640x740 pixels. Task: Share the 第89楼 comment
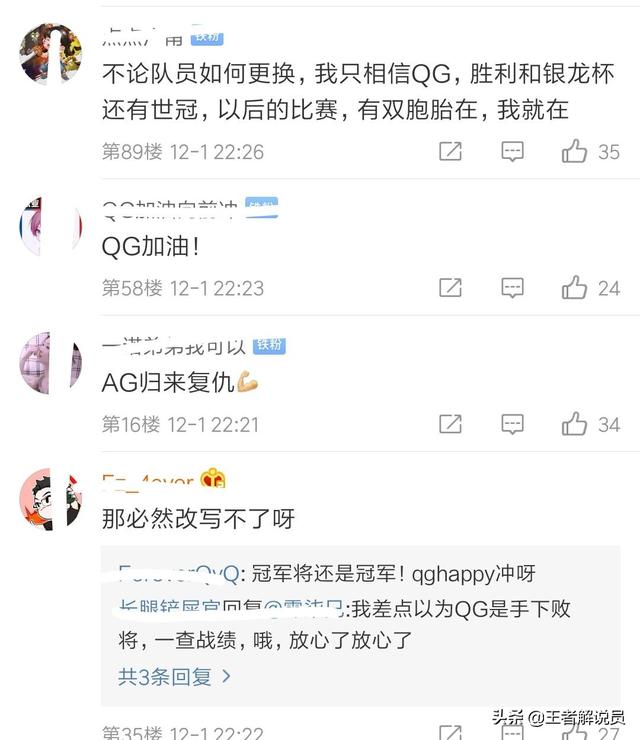[x=450, y=152]
